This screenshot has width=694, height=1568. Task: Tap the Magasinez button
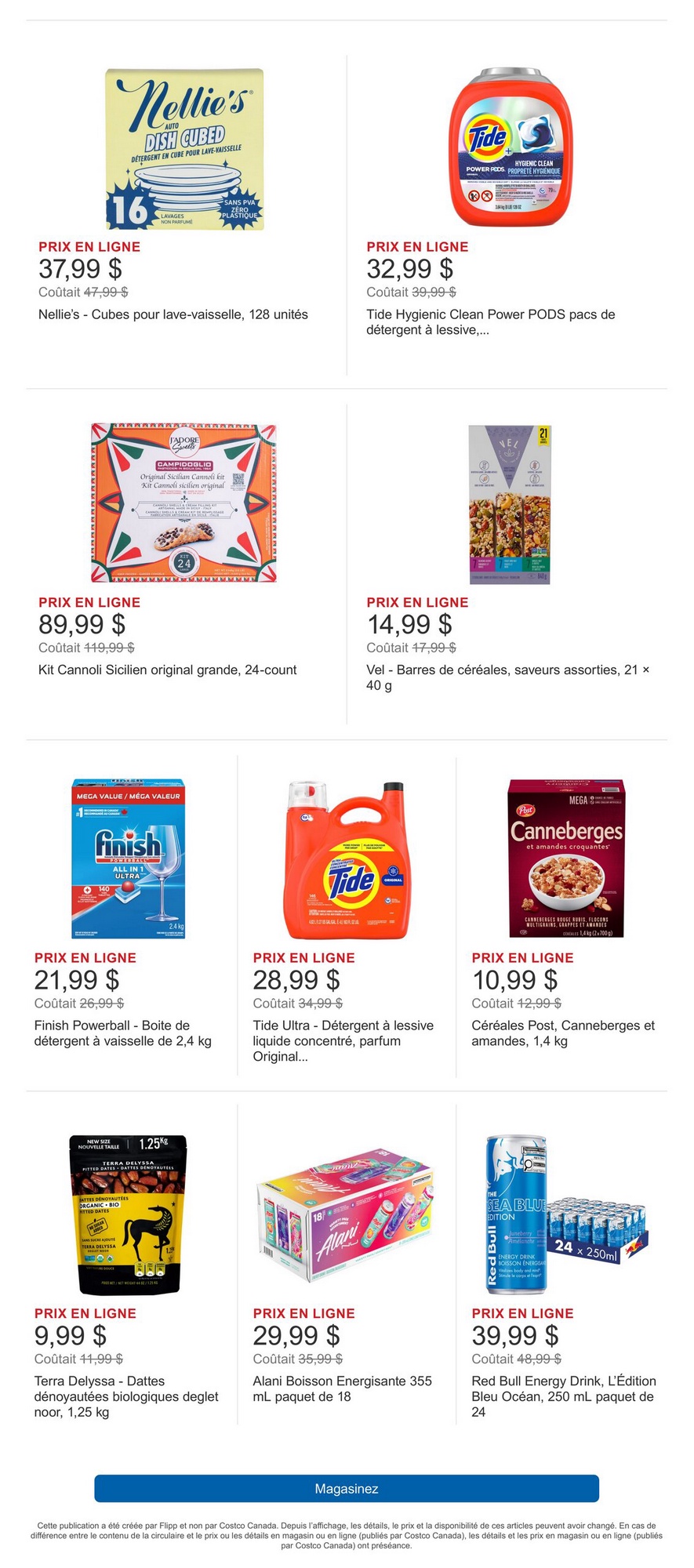[347, 1488]
